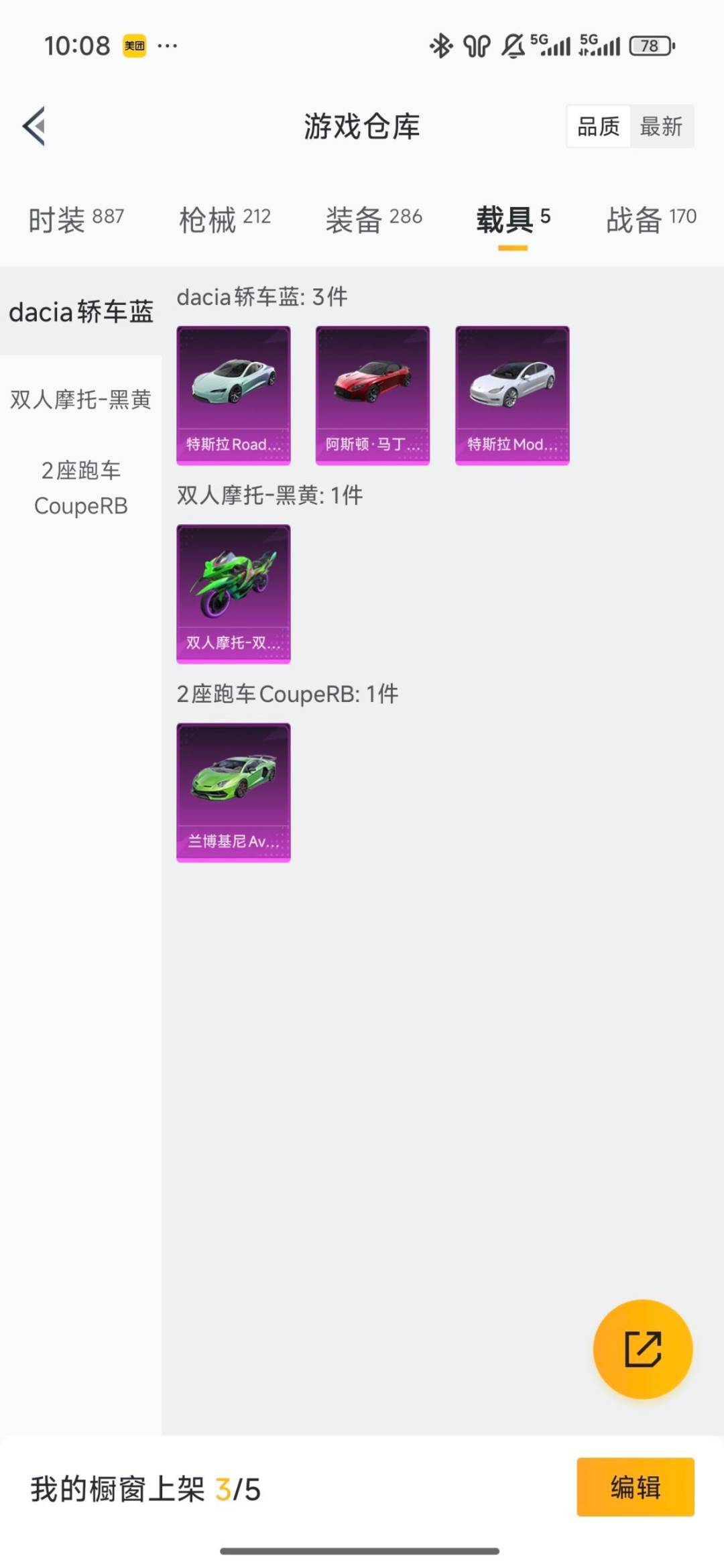The height and width of the screenshot is (1568, 724).
Task: Tap the green 双人摩托-双 motorcycle card
Action: tap(234, 593)
